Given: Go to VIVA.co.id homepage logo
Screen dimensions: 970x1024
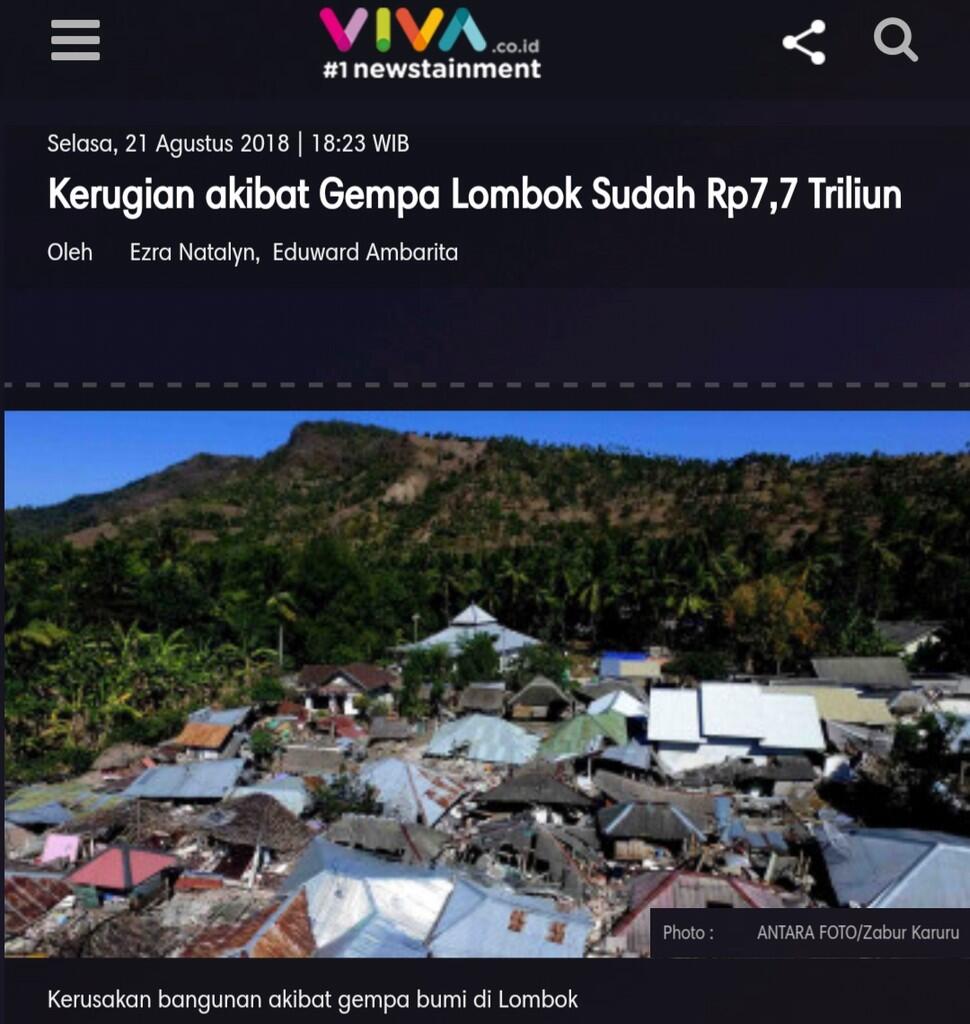Looking at the screenshot, I should (430, 43).
